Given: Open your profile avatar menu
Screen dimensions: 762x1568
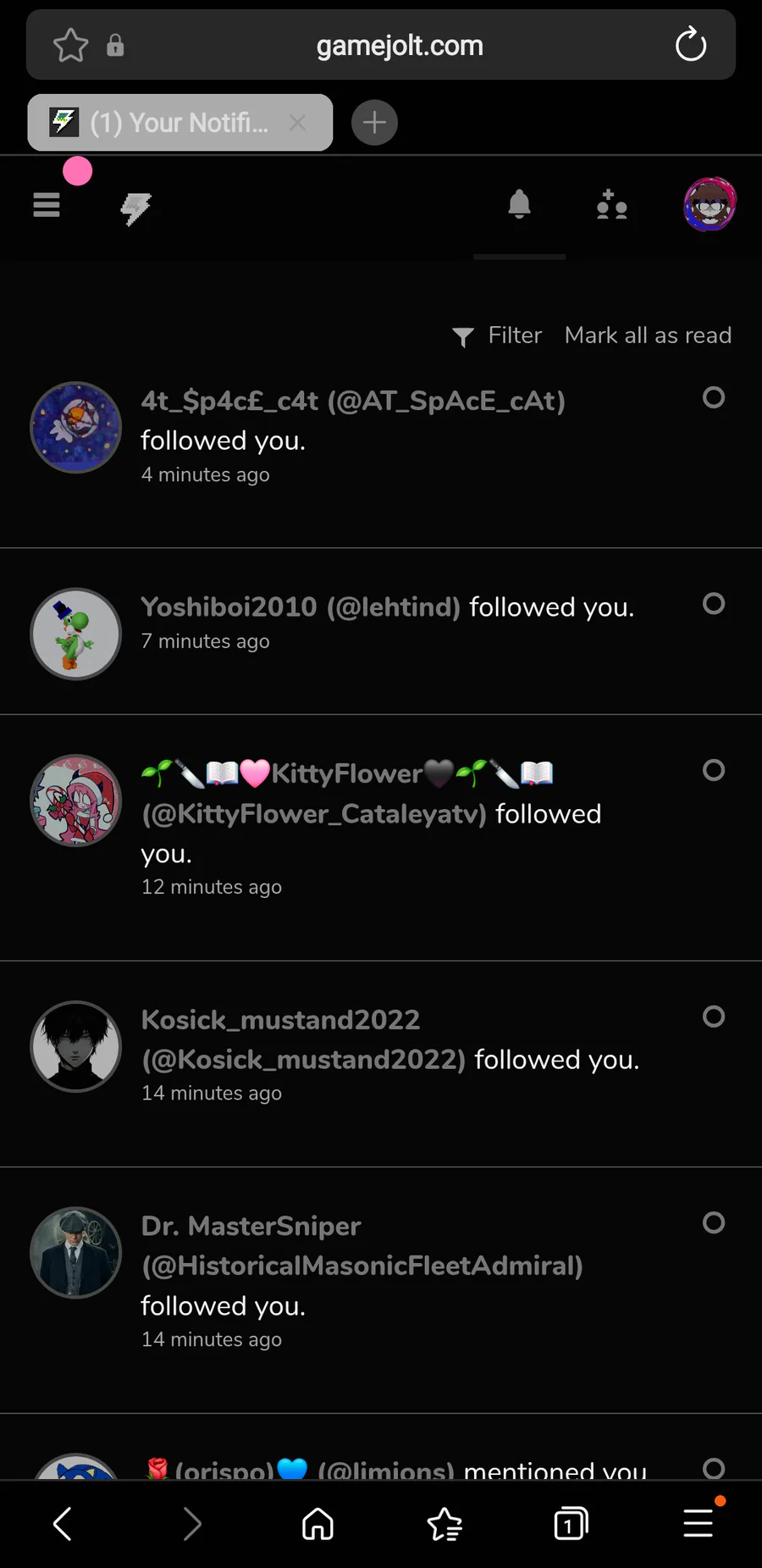Looking at the screenshot, I should 710,204.
